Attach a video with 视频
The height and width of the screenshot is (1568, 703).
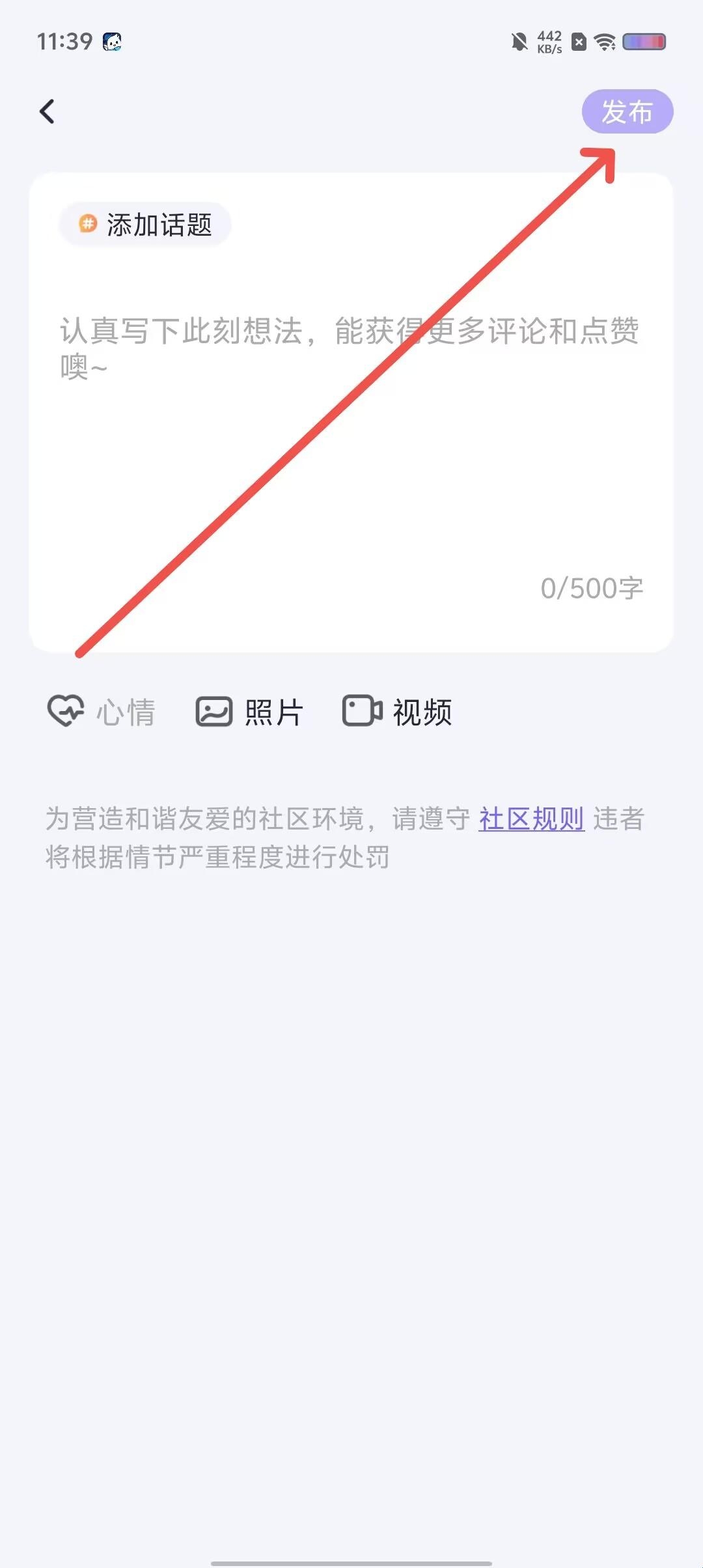[398, 712]
